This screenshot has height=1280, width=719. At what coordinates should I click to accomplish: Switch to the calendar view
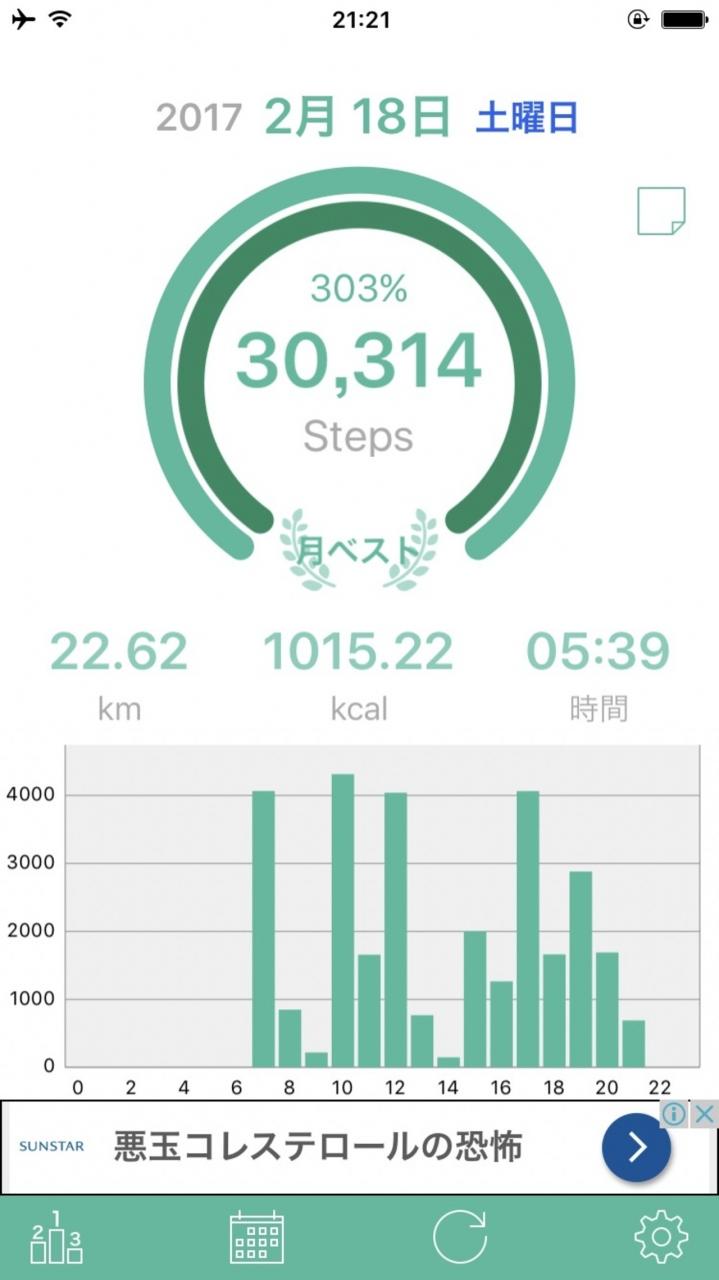tap(257, 1238)
